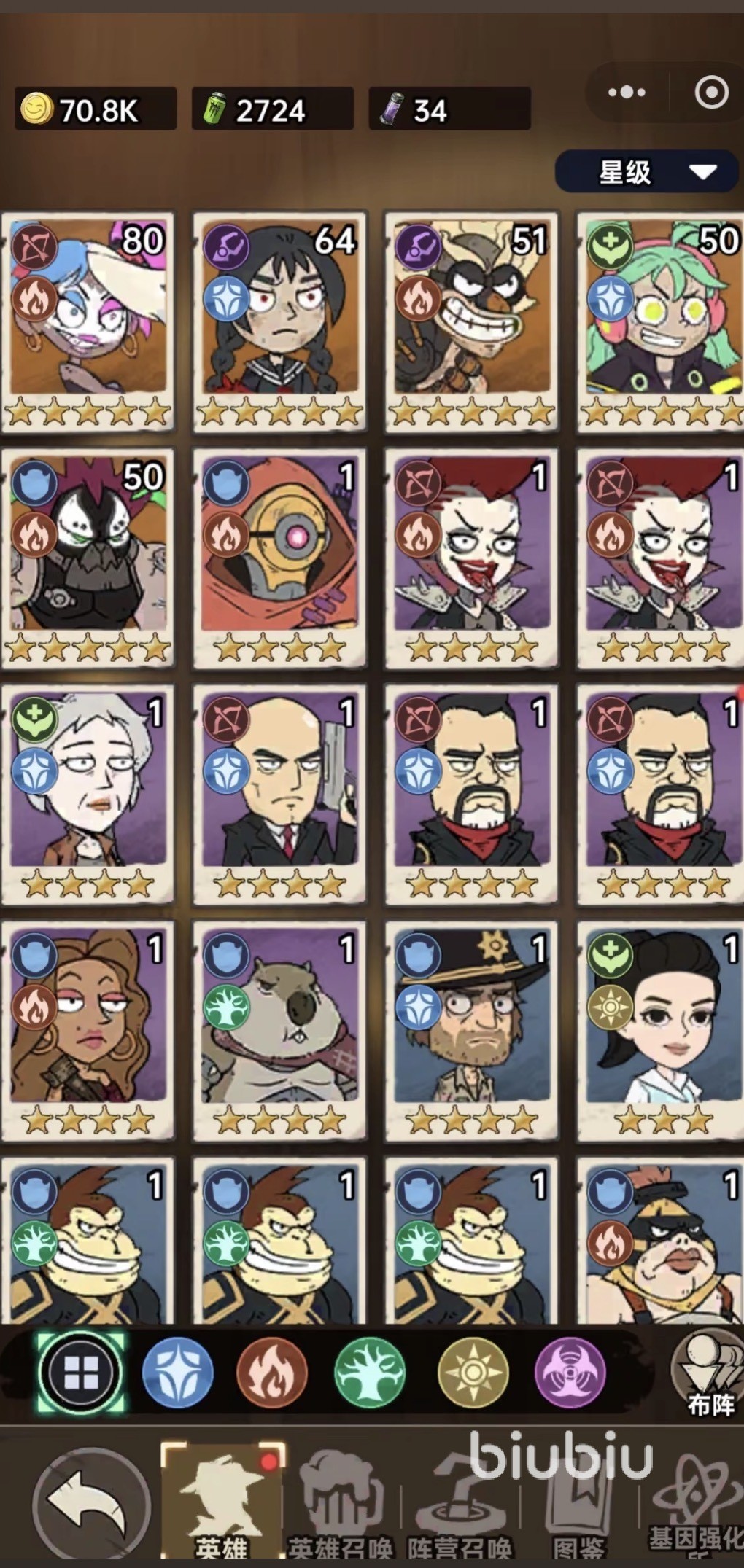This screenshot has height=1568, width=744.
Task: Open the level 51 grinning hero card
Action: [472, 321]
